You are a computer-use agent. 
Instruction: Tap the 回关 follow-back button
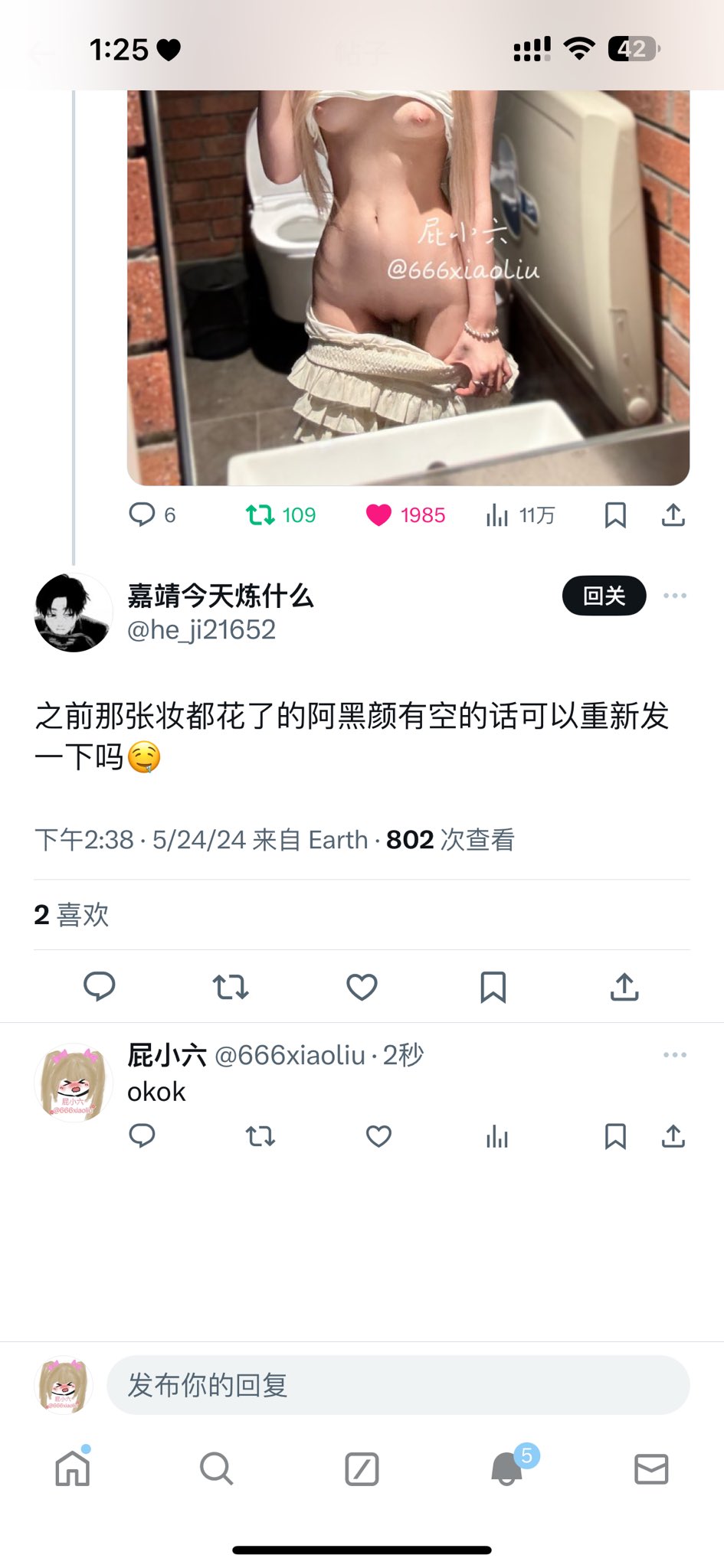[x=604, y=596]
